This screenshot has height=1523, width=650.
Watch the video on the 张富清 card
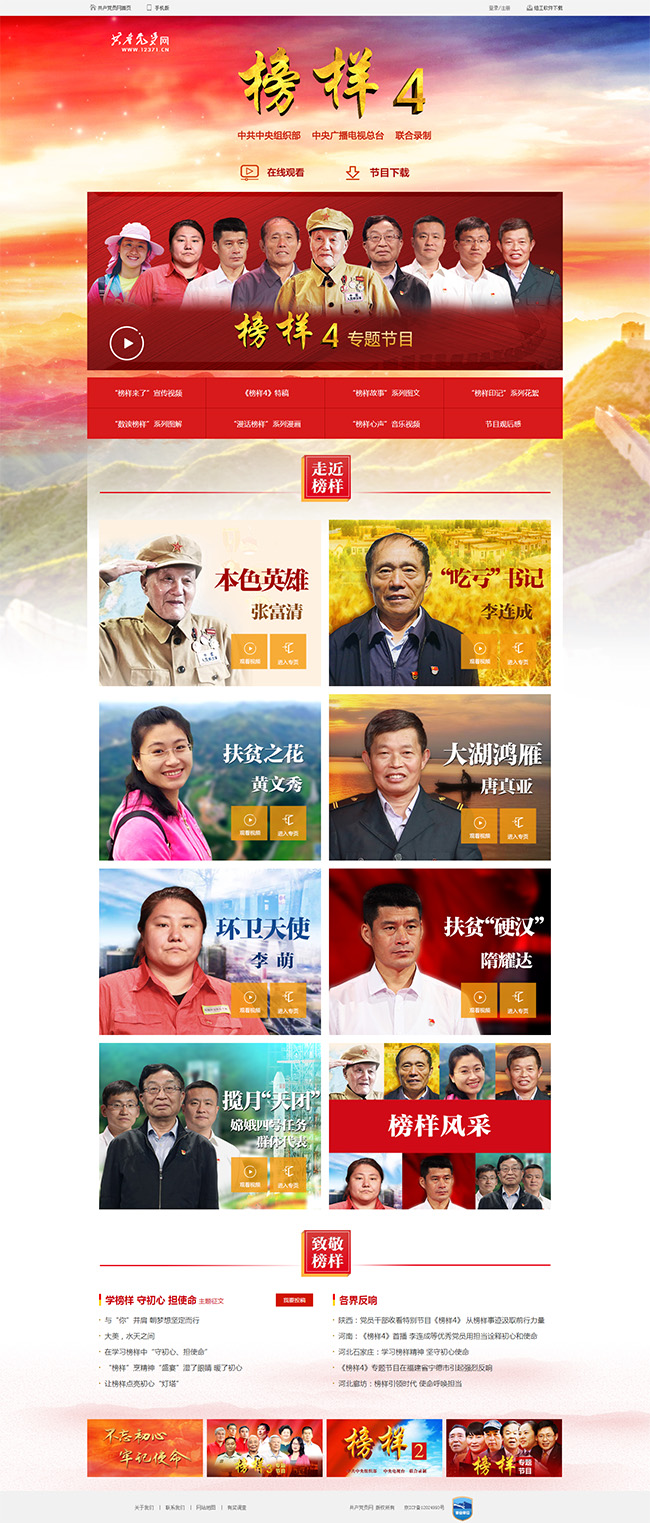[250, 651]
